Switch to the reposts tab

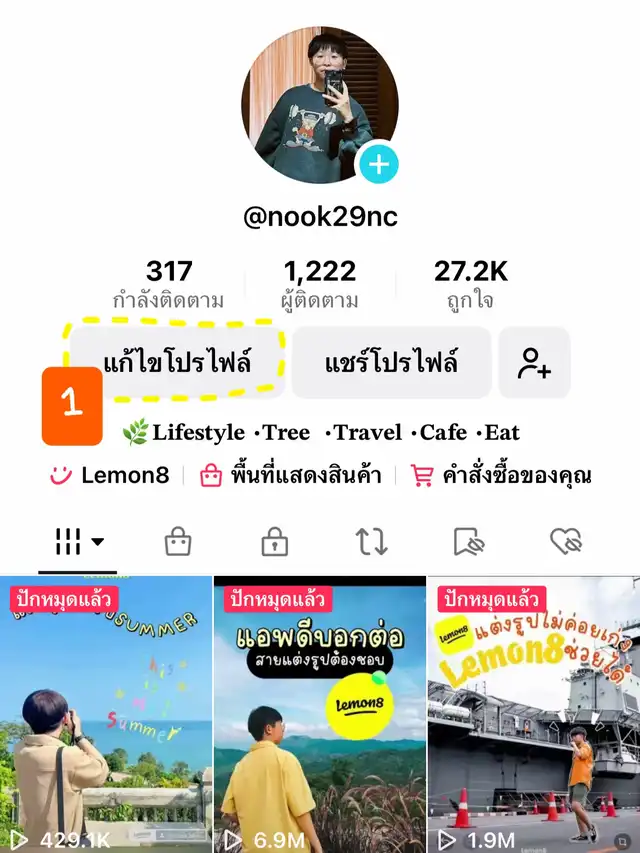pos(371,542)
